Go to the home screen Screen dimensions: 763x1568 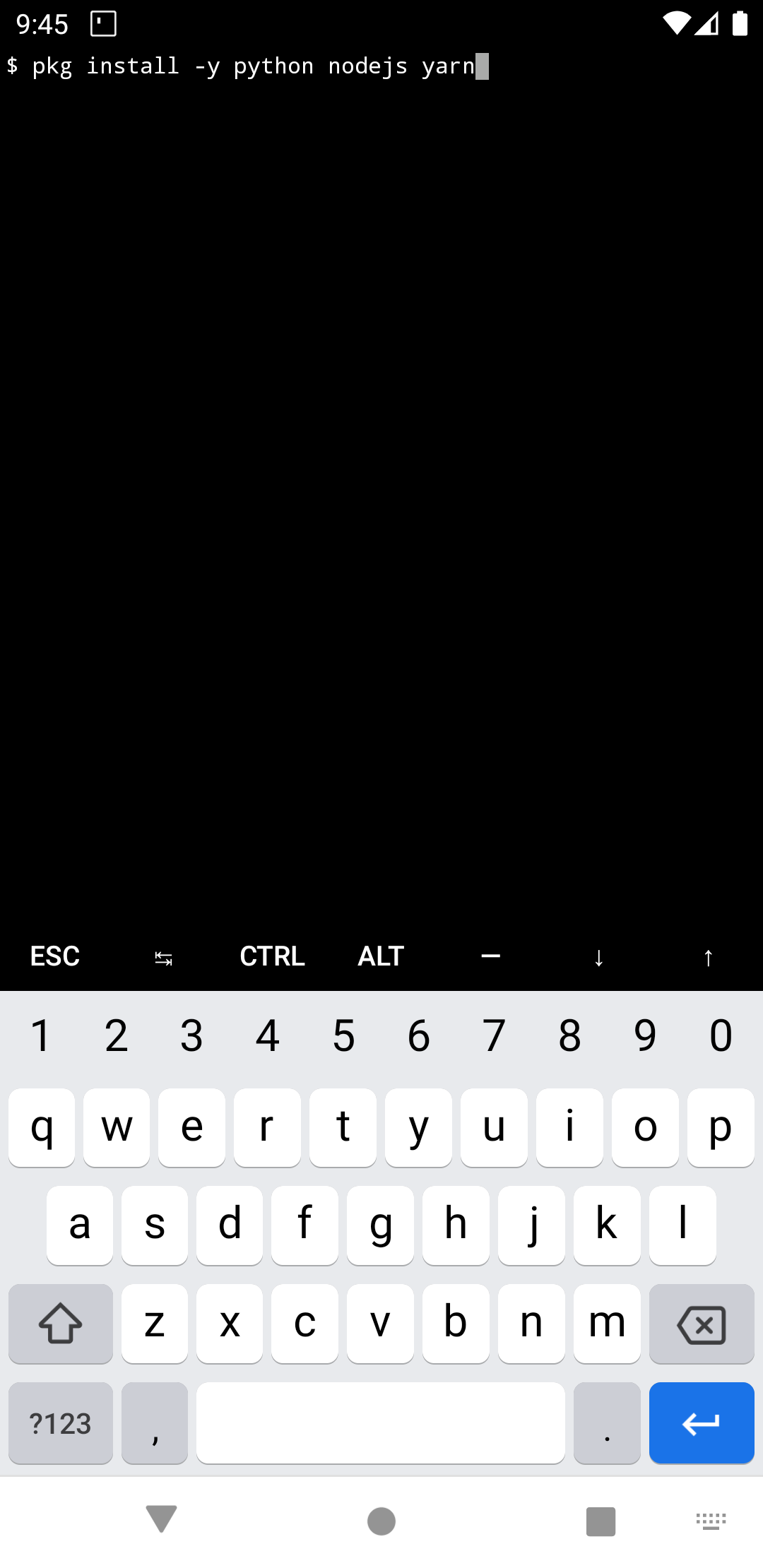tap(381, 1521)
